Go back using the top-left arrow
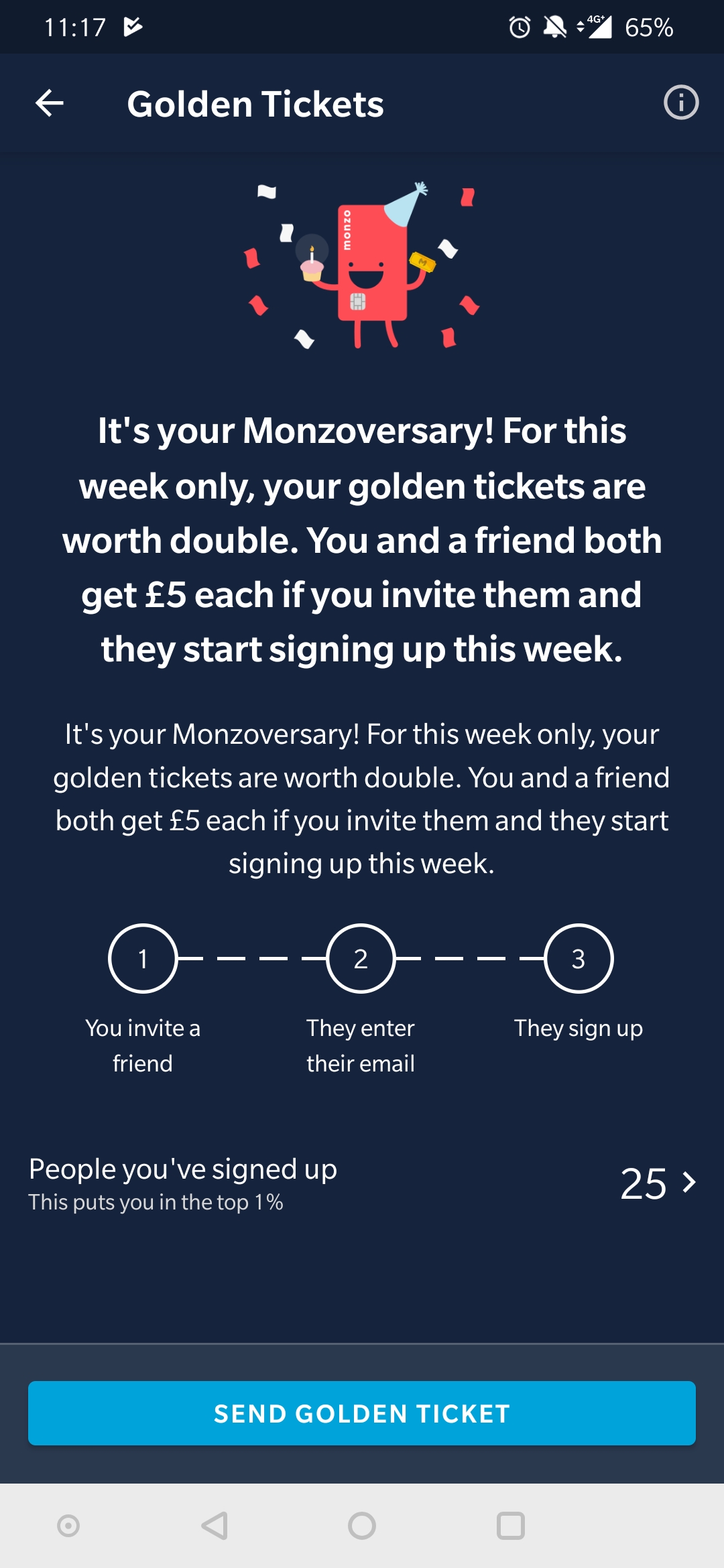724x1568 pixels. click(x=50, y=103)
